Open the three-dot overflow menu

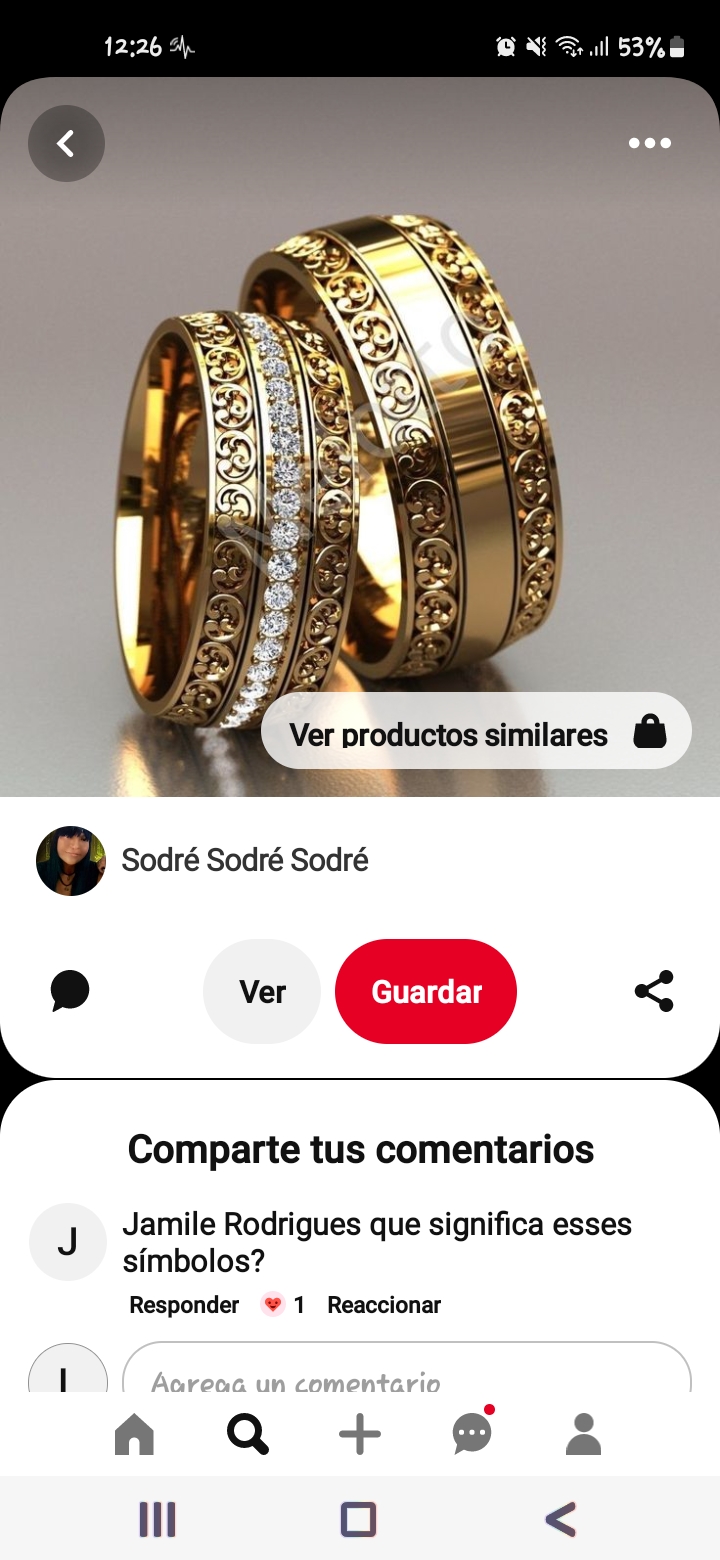[650, 143]
